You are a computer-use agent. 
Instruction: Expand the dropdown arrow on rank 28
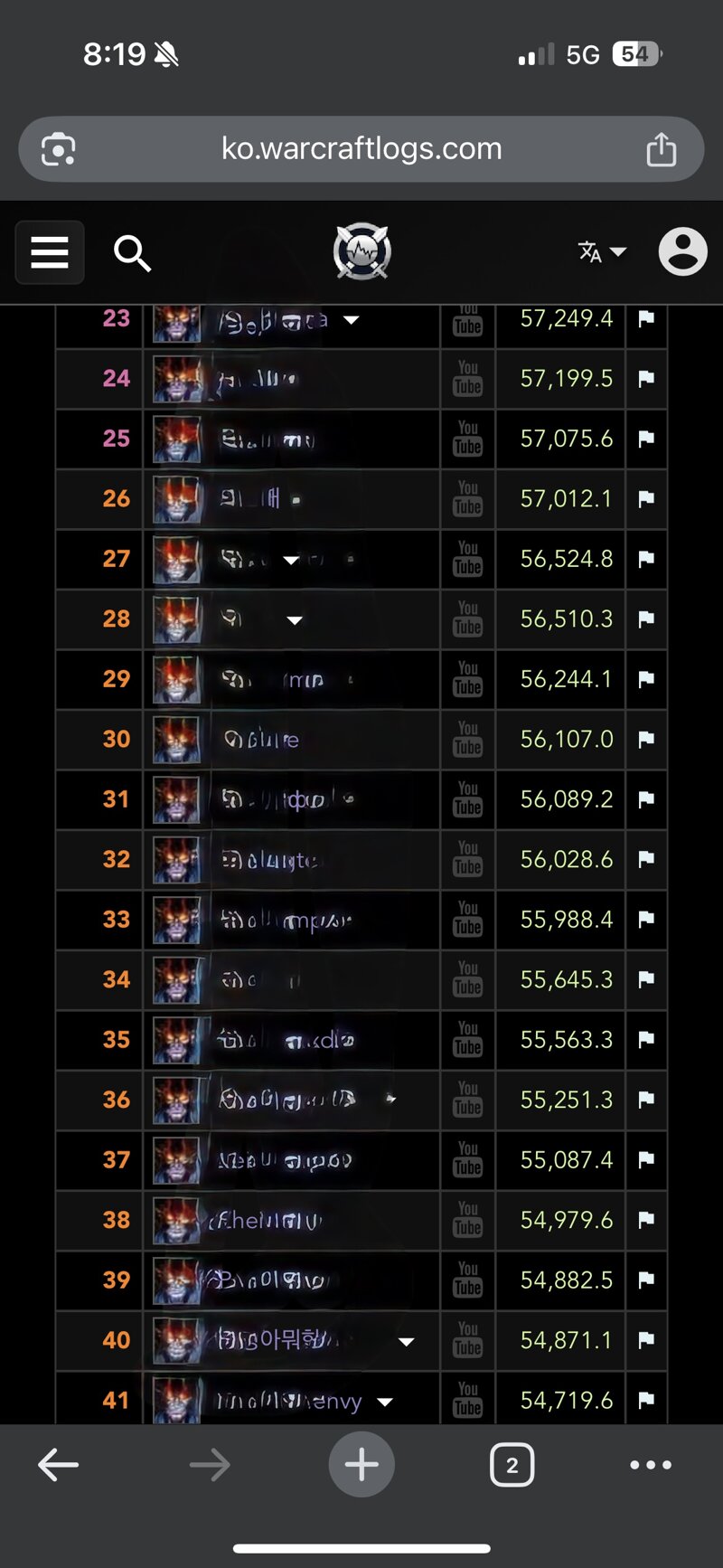[x=295, y=620]
